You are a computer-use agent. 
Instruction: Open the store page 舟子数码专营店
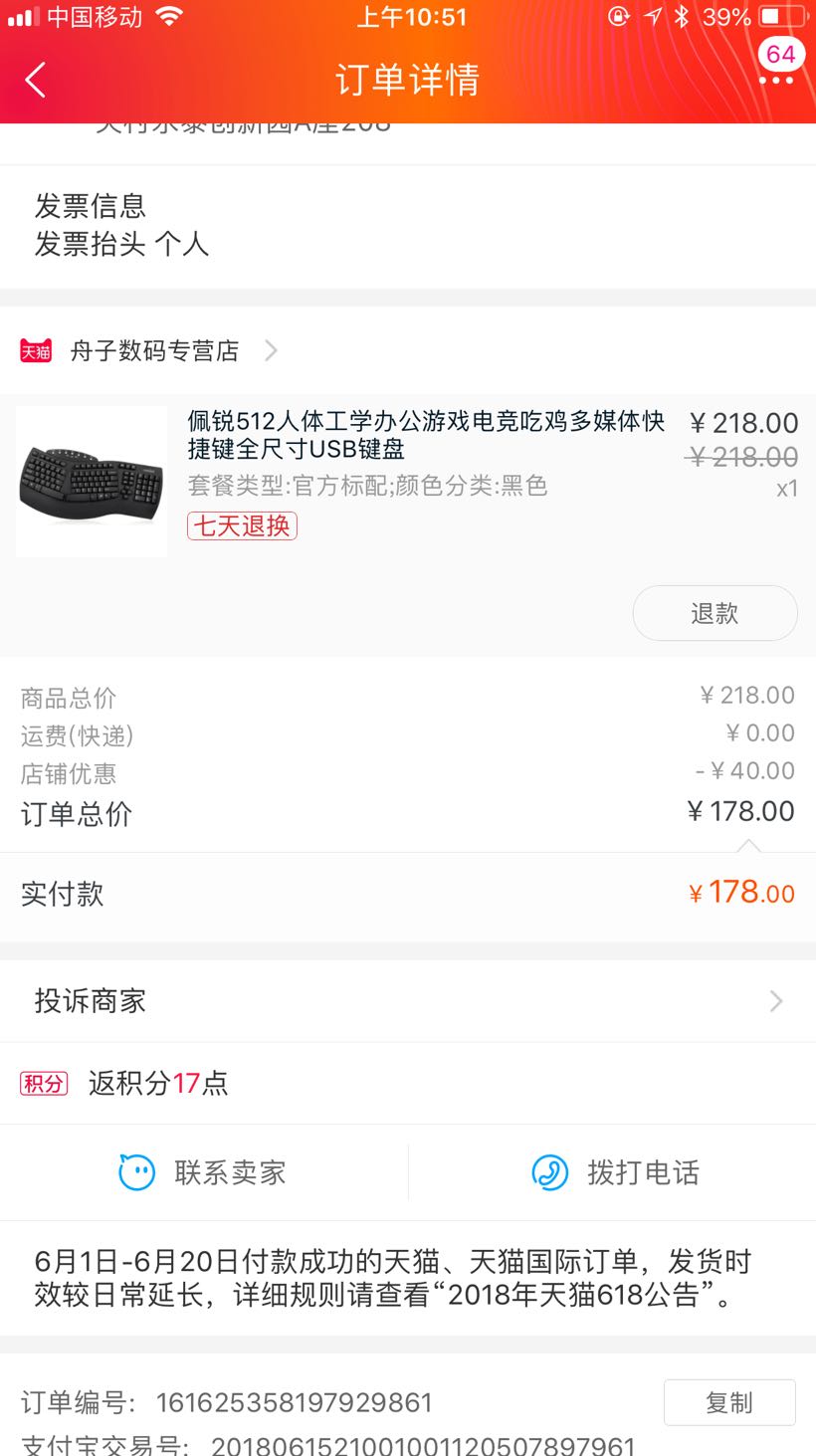pos(154,350)
